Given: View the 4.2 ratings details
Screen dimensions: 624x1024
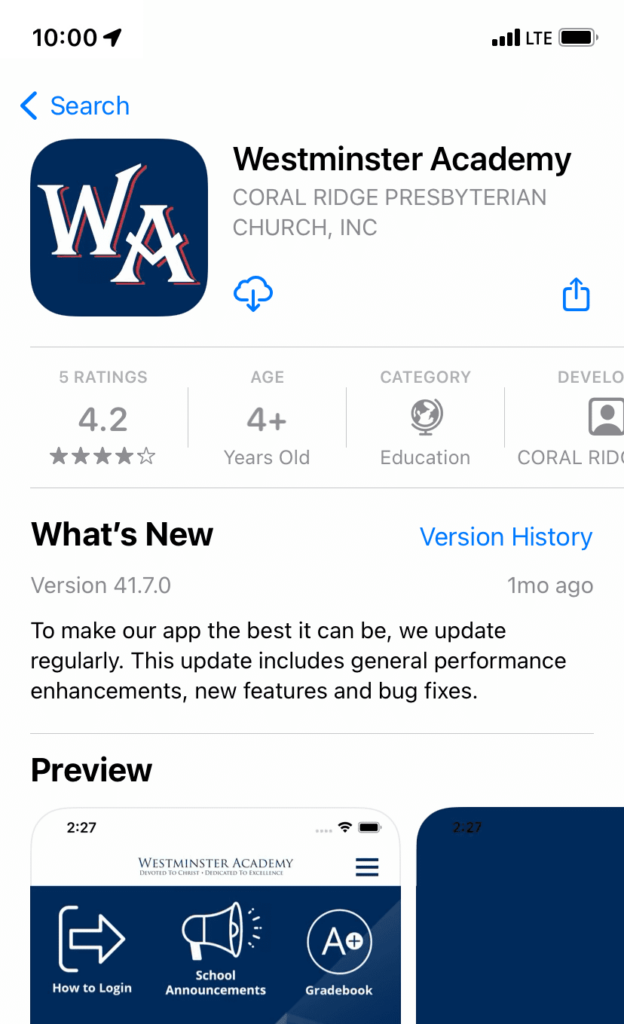Looking at the screenshot, I should (x=103, y=417).
